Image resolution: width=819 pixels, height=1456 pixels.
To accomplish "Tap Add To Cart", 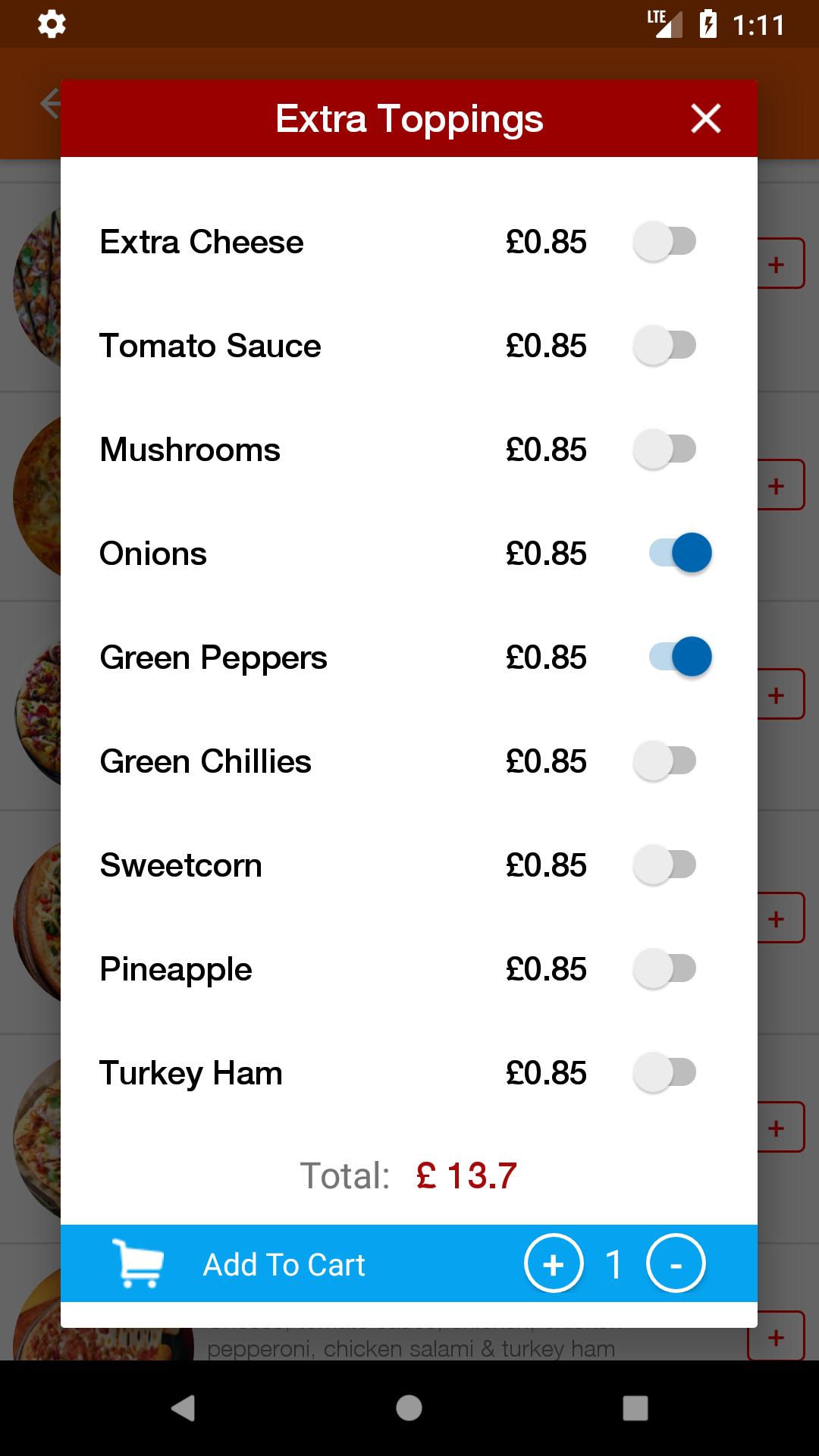I will click(284, 1264).
